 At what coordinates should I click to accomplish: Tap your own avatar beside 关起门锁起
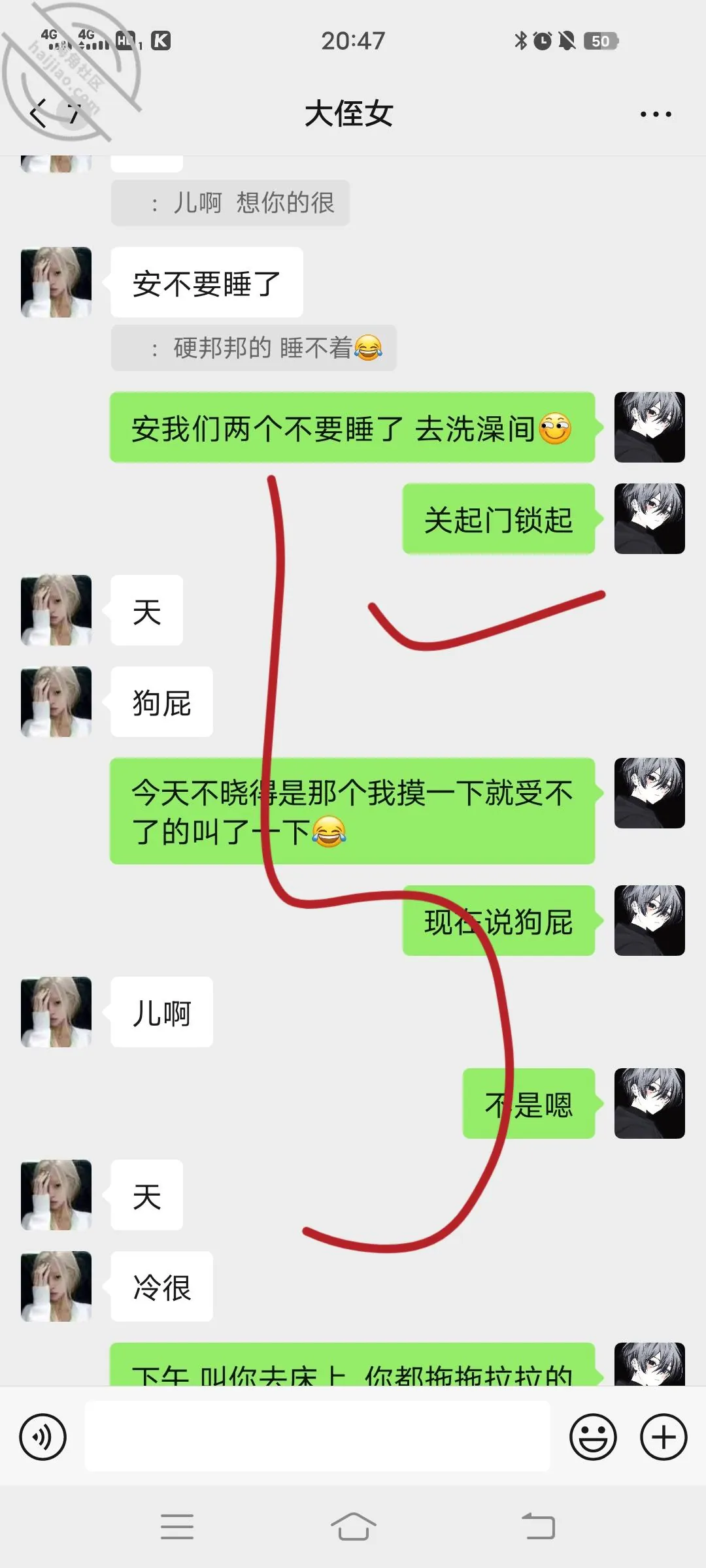(x=650, y=519)
